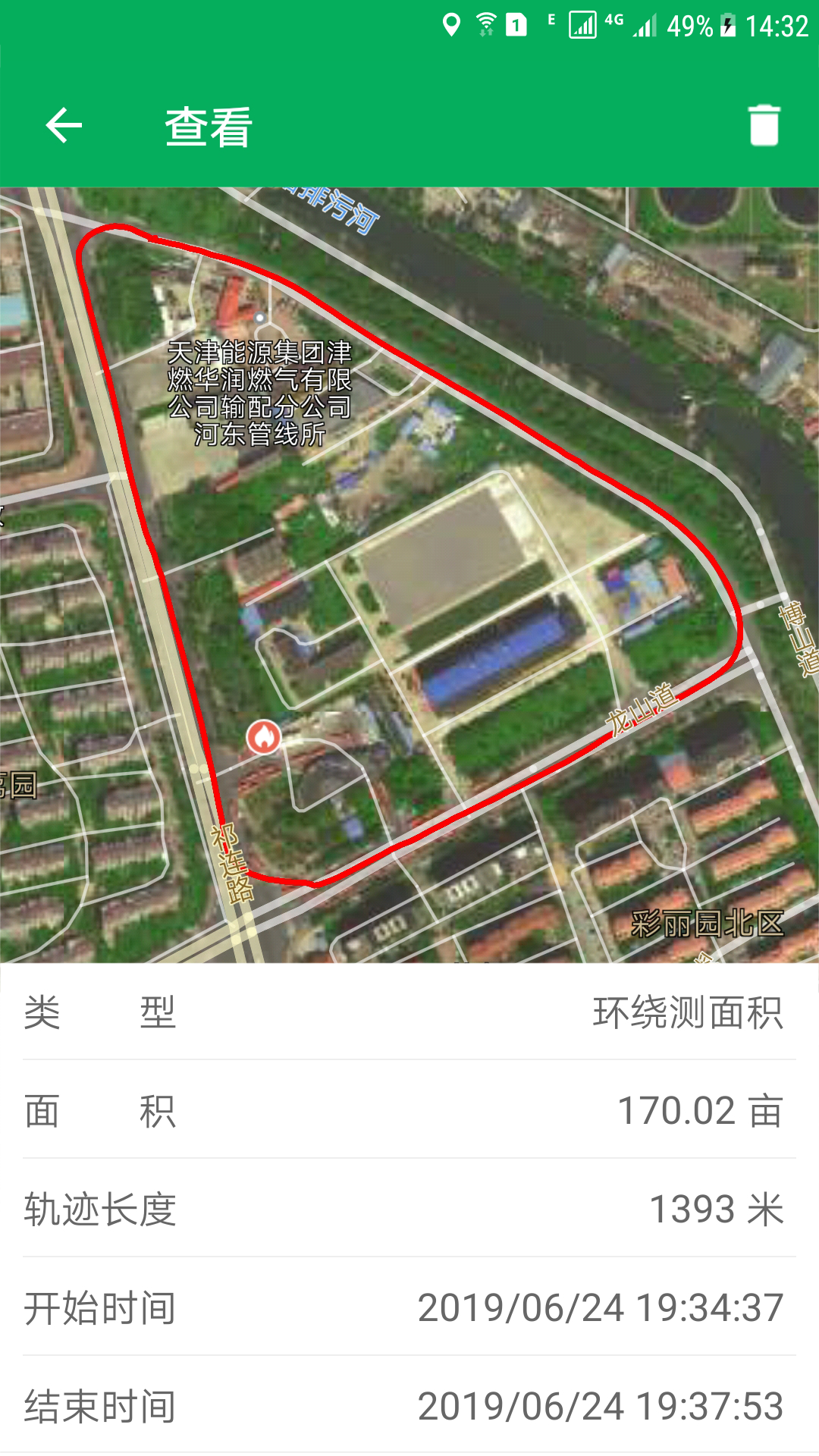Tap the back arrow to return
The width and height of the screenshot is (819, 1456).
(63, 125)
